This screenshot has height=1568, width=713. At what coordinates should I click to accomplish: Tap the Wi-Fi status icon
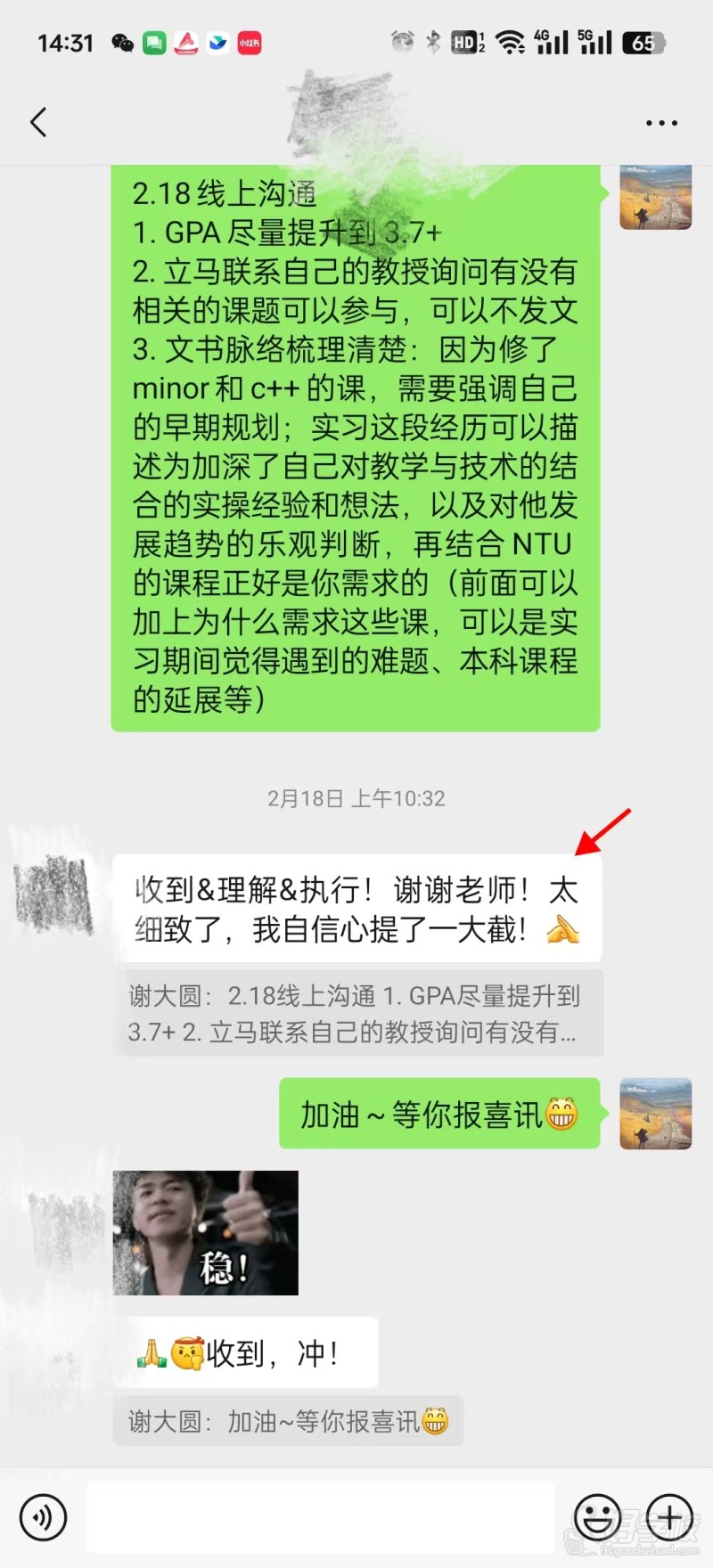[x=506, y=40]
